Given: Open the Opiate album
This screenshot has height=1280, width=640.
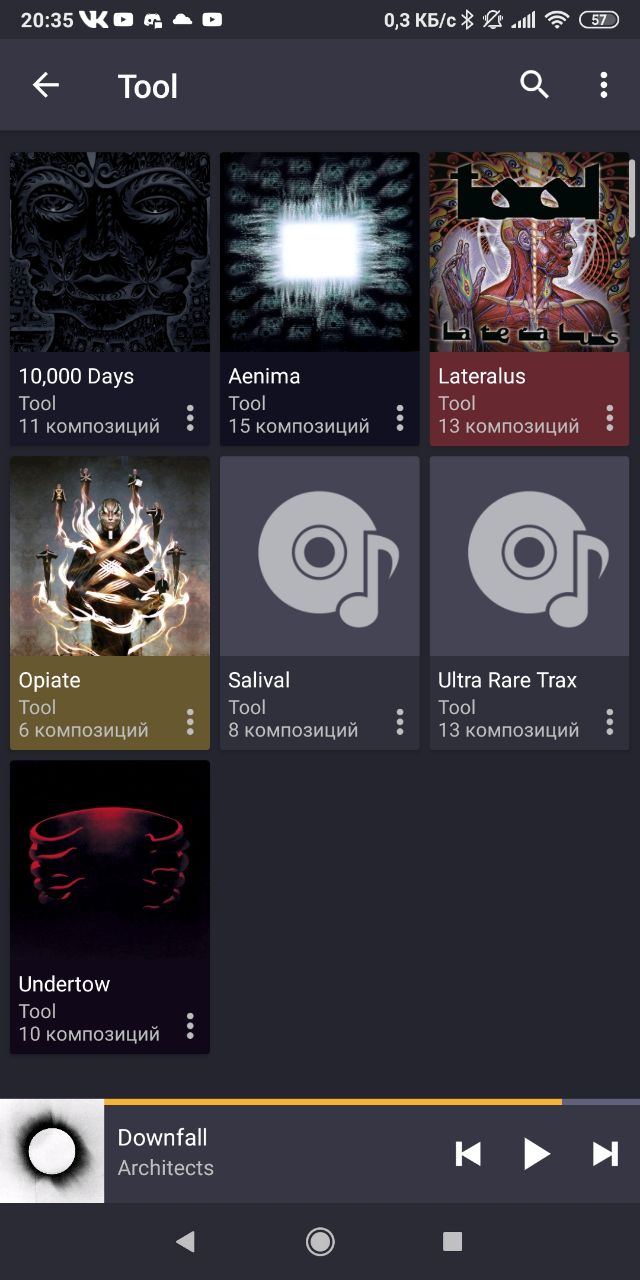Looking at the screenshot, I should pyautogui.click(x=110, y=556).
